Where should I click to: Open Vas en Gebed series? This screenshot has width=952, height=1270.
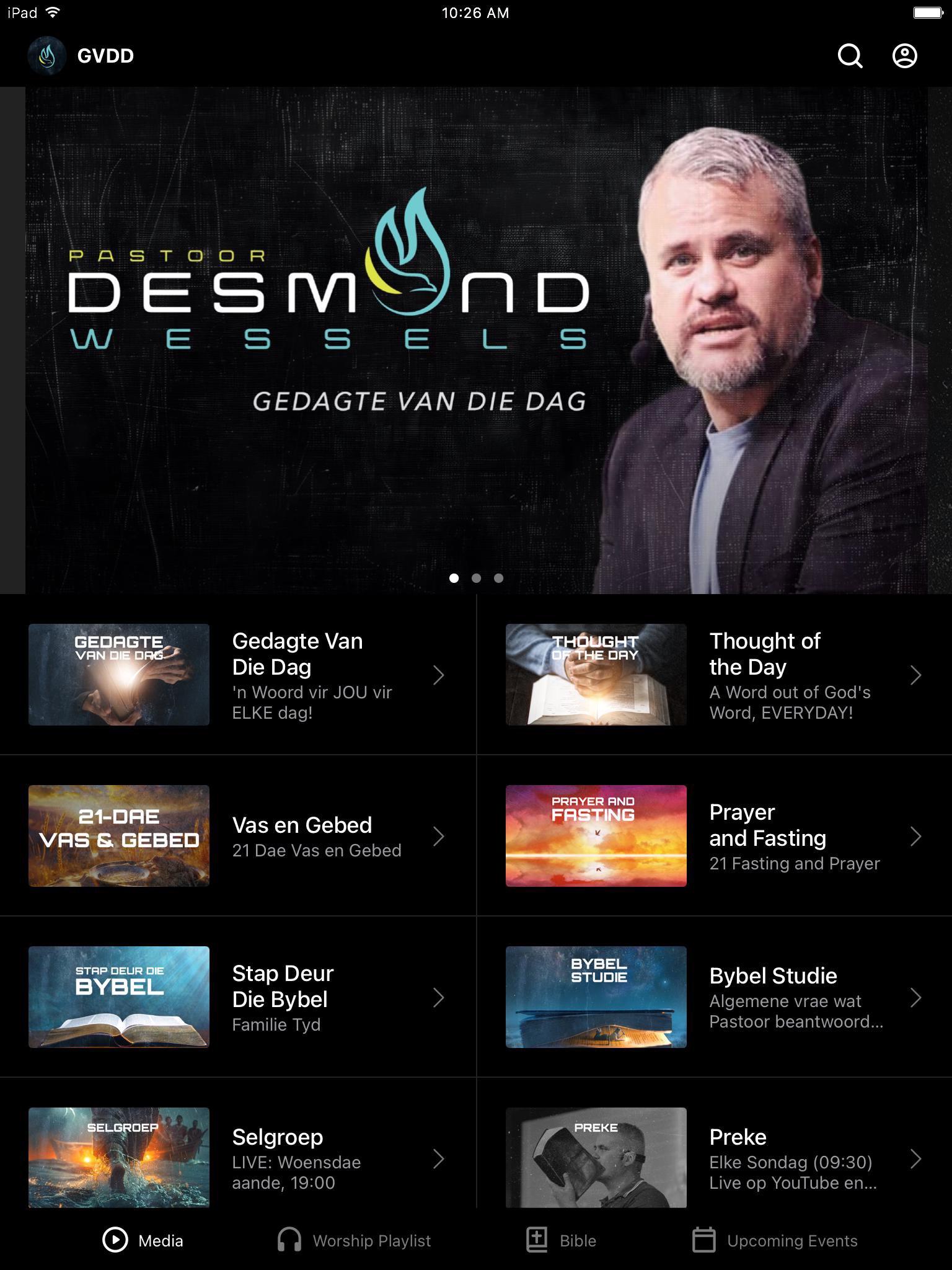(238, 836)
